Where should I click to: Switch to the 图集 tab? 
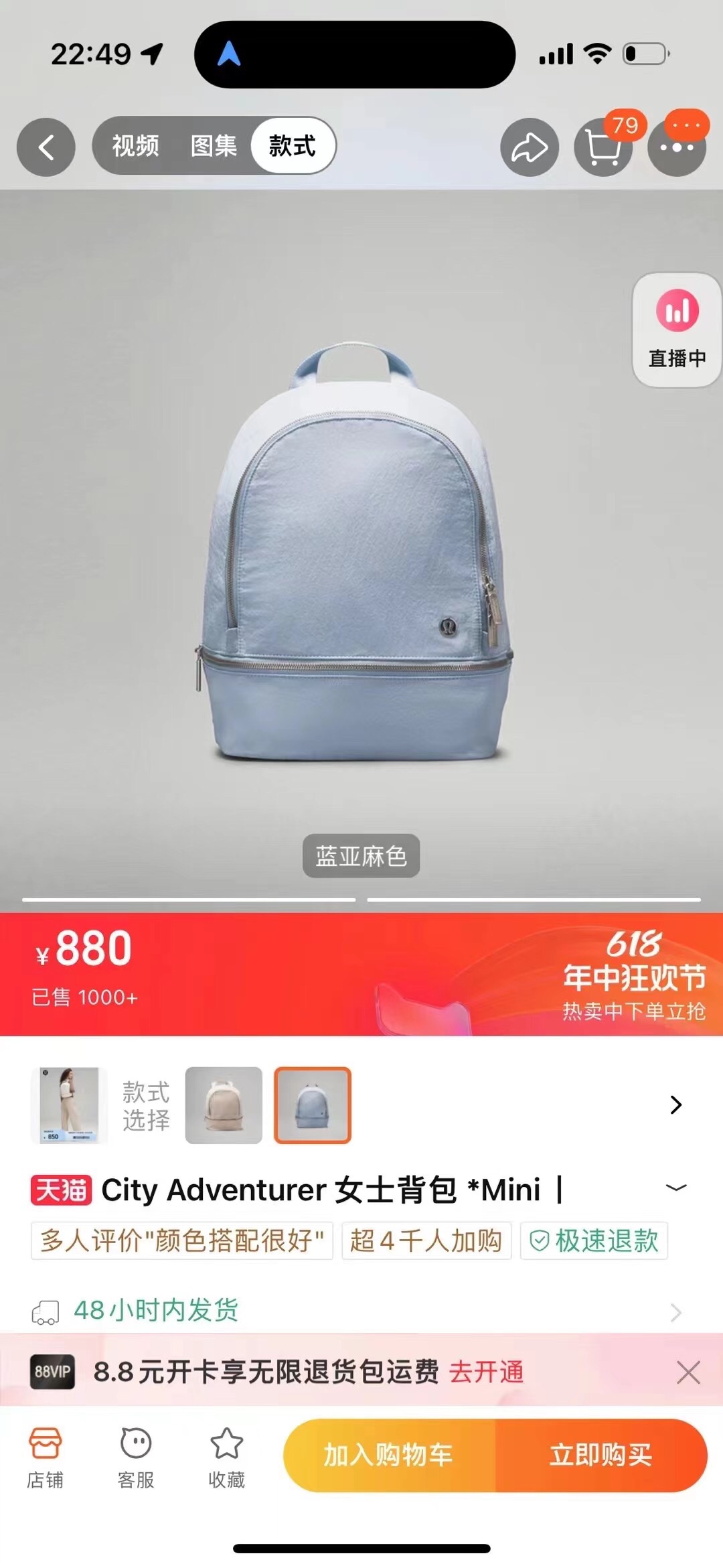[214, 145]
